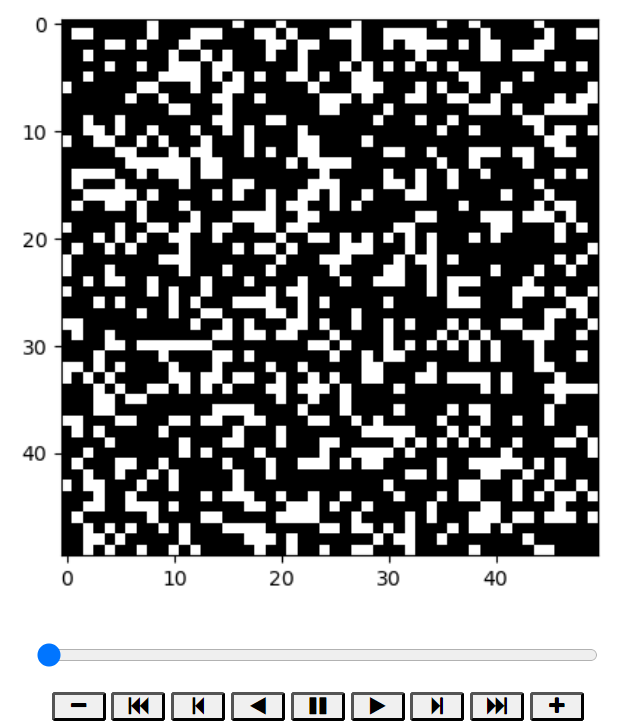Play the animation forward
Viewport: 636px width, 727px height.
pos(377,706)
